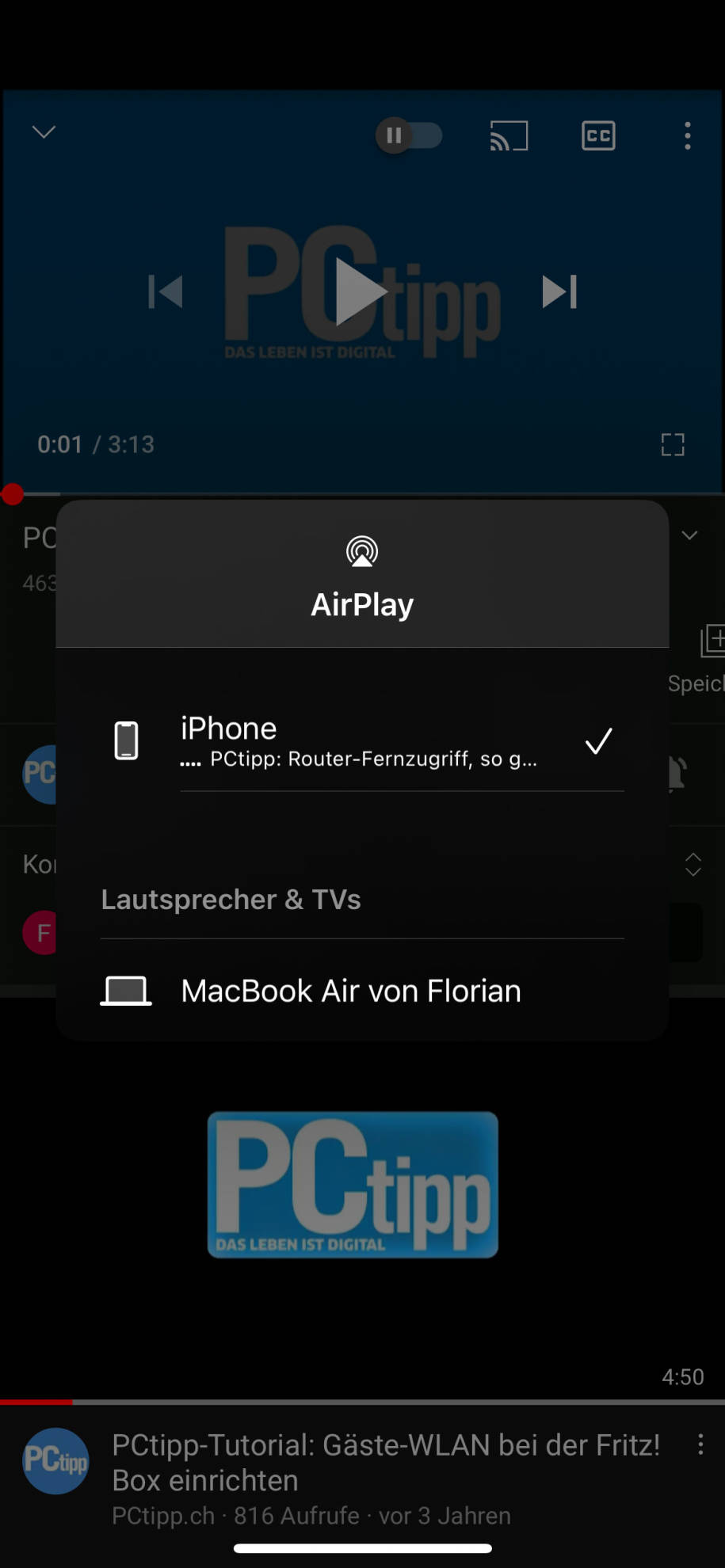
Task: Select iPhone as AirPlay output
Action: click(362, 741)
